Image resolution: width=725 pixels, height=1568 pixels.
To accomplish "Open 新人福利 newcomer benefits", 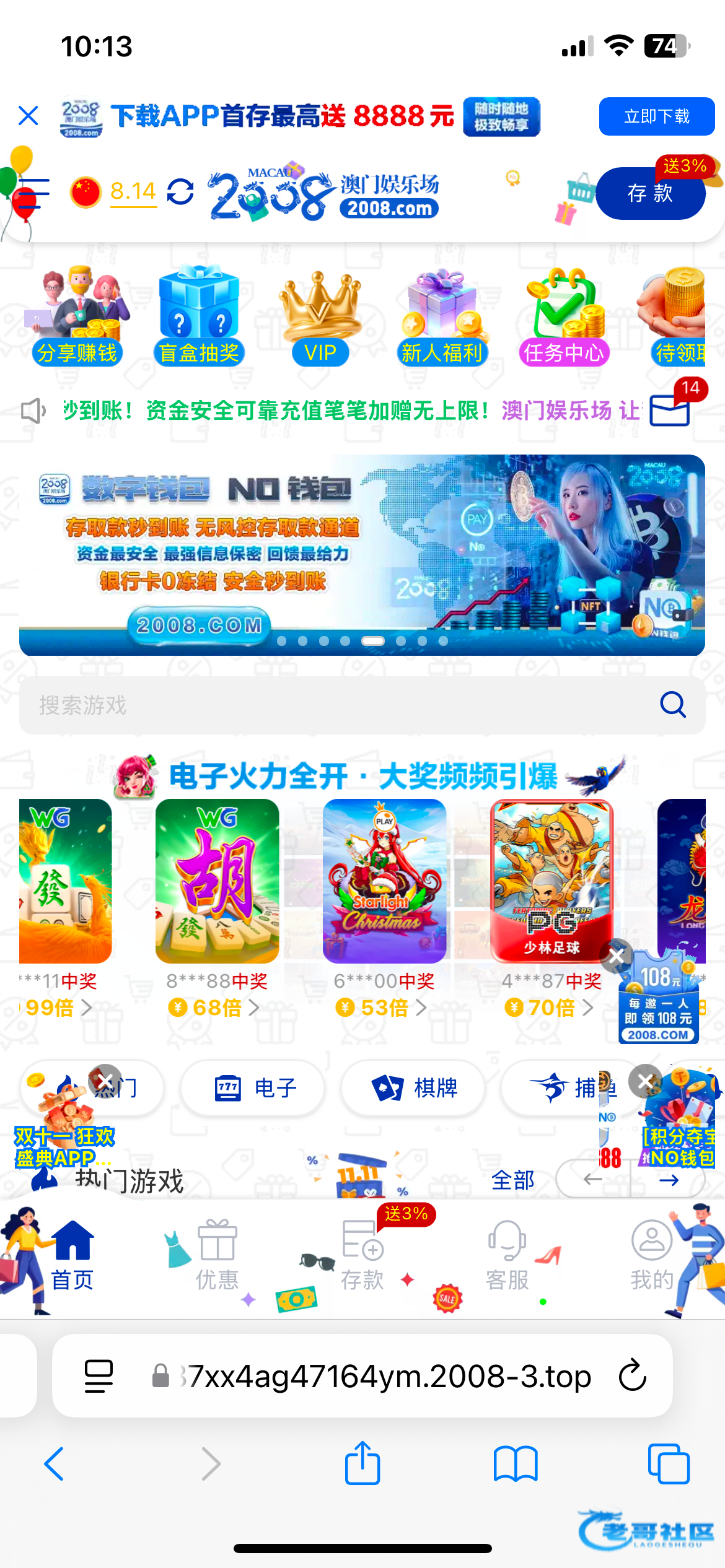I will [442, 317].
